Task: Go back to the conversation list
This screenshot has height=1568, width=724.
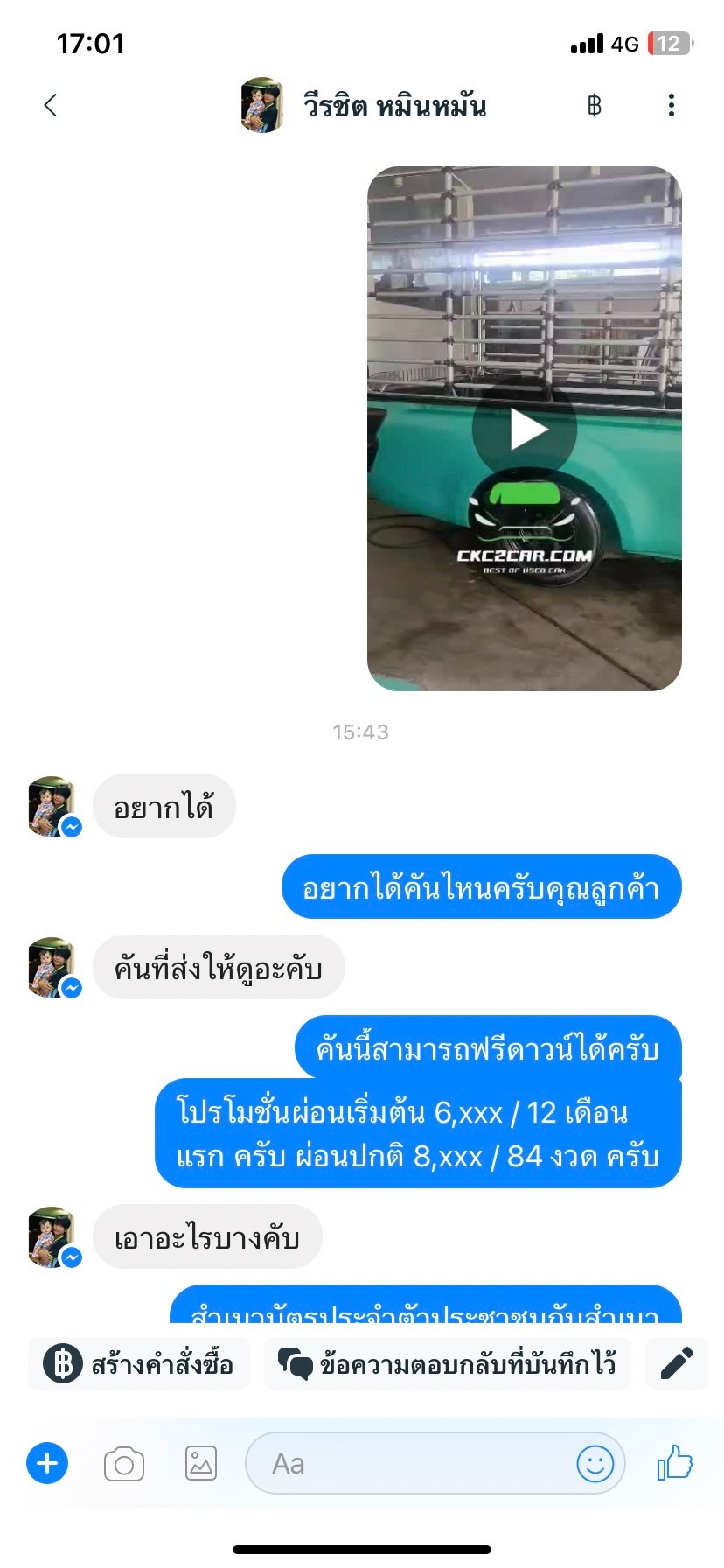Action: click(x=50, y=105)
